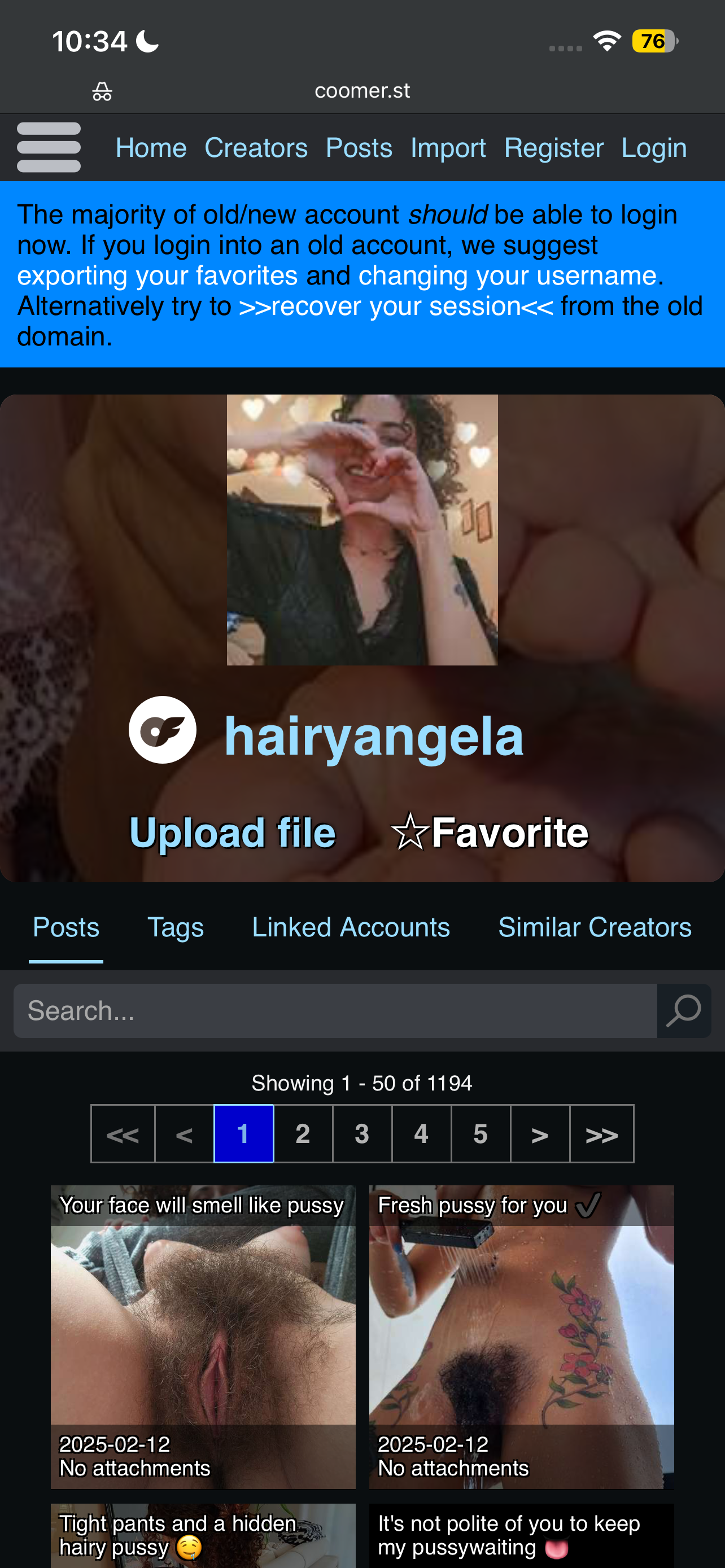Screen dimensions: 725x1568
Task: Switch to the Tags tab
Action: [175, 927]
